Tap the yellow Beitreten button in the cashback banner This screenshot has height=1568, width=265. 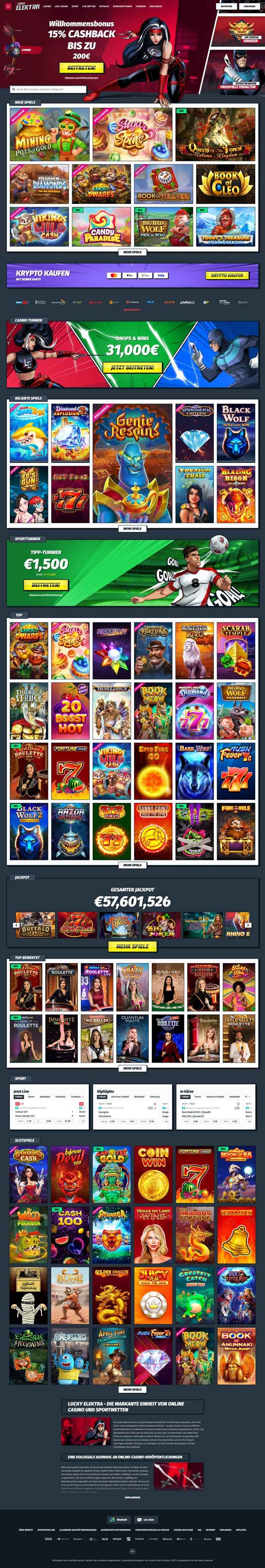(81, 68)
